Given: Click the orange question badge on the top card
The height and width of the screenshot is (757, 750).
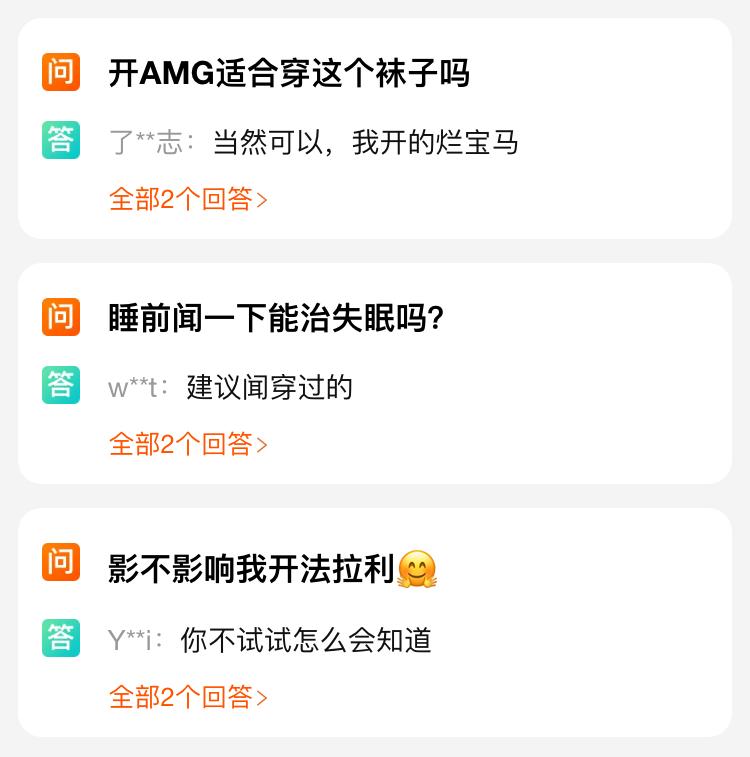Looking at the screenshot, I should point(60,74).
